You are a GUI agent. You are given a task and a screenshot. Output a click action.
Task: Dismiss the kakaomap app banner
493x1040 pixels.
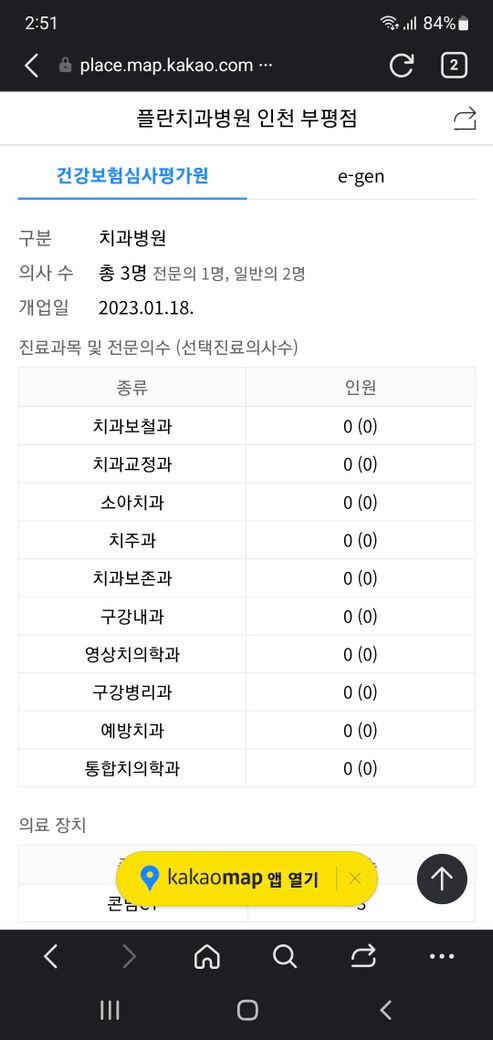(355, 879)
